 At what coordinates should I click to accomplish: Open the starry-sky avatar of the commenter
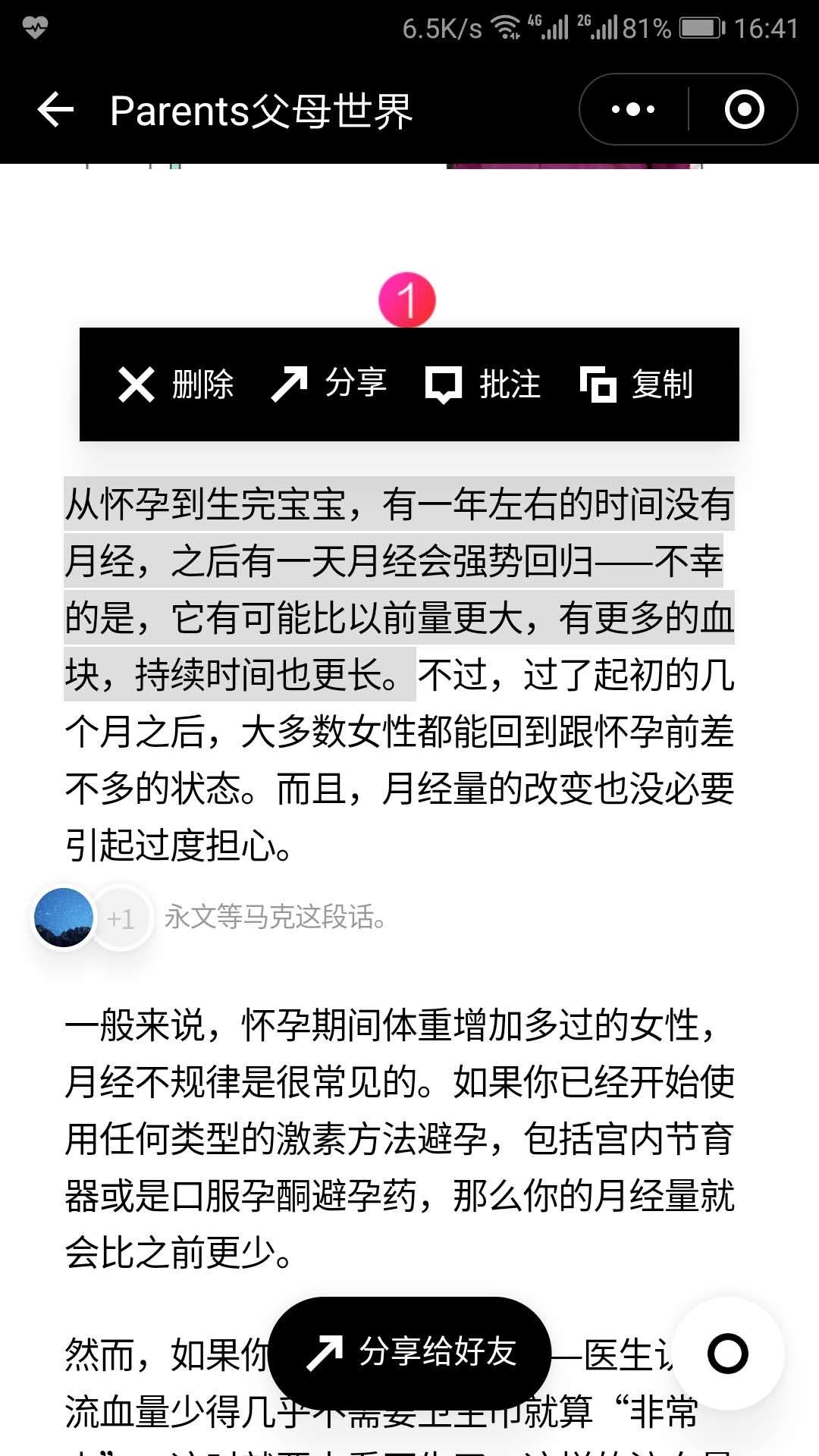[x=64, y=918]
